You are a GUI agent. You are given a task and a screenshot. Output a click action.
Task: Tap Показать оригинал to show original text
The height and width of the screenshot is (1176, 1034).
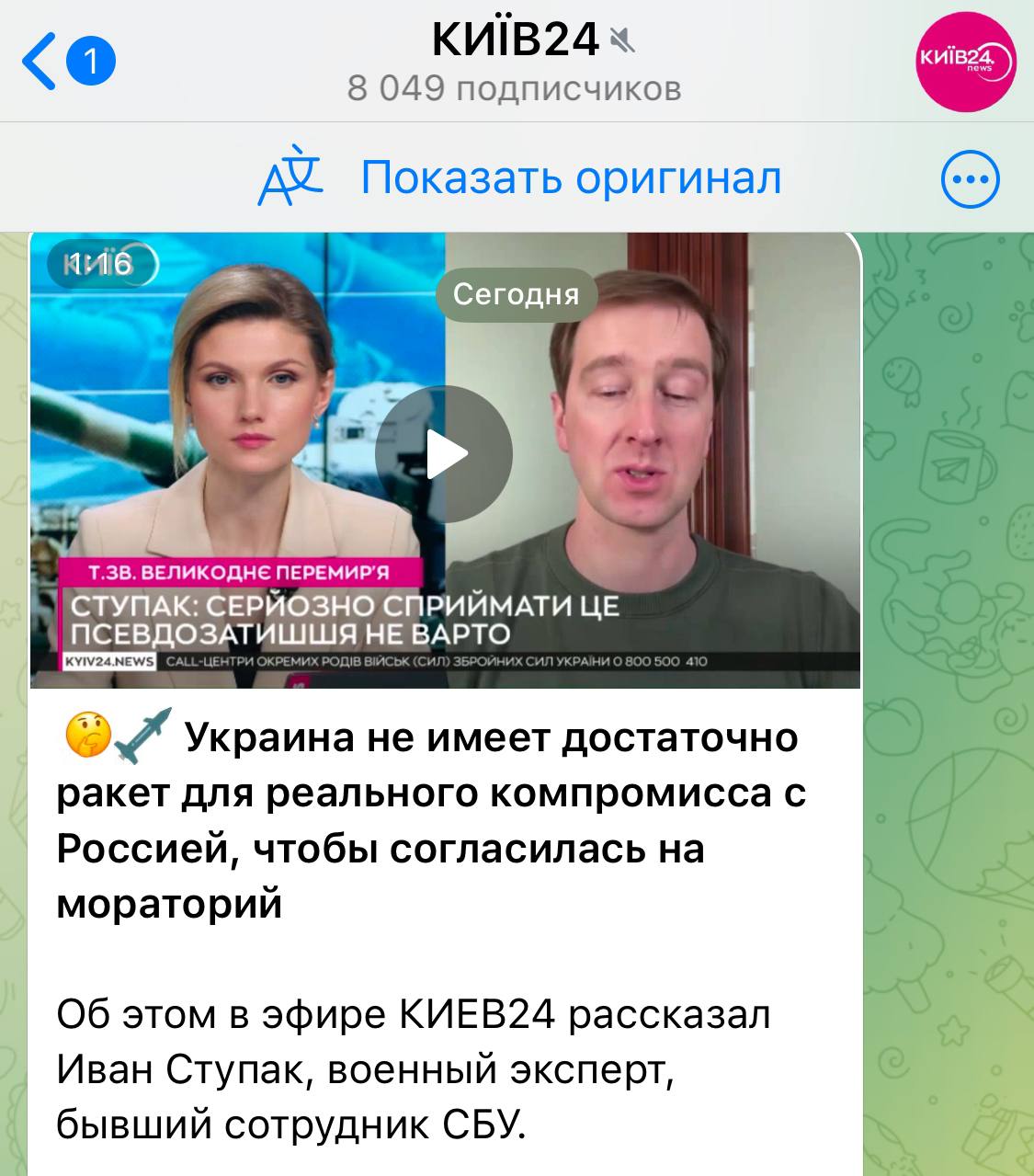point(570,177)
